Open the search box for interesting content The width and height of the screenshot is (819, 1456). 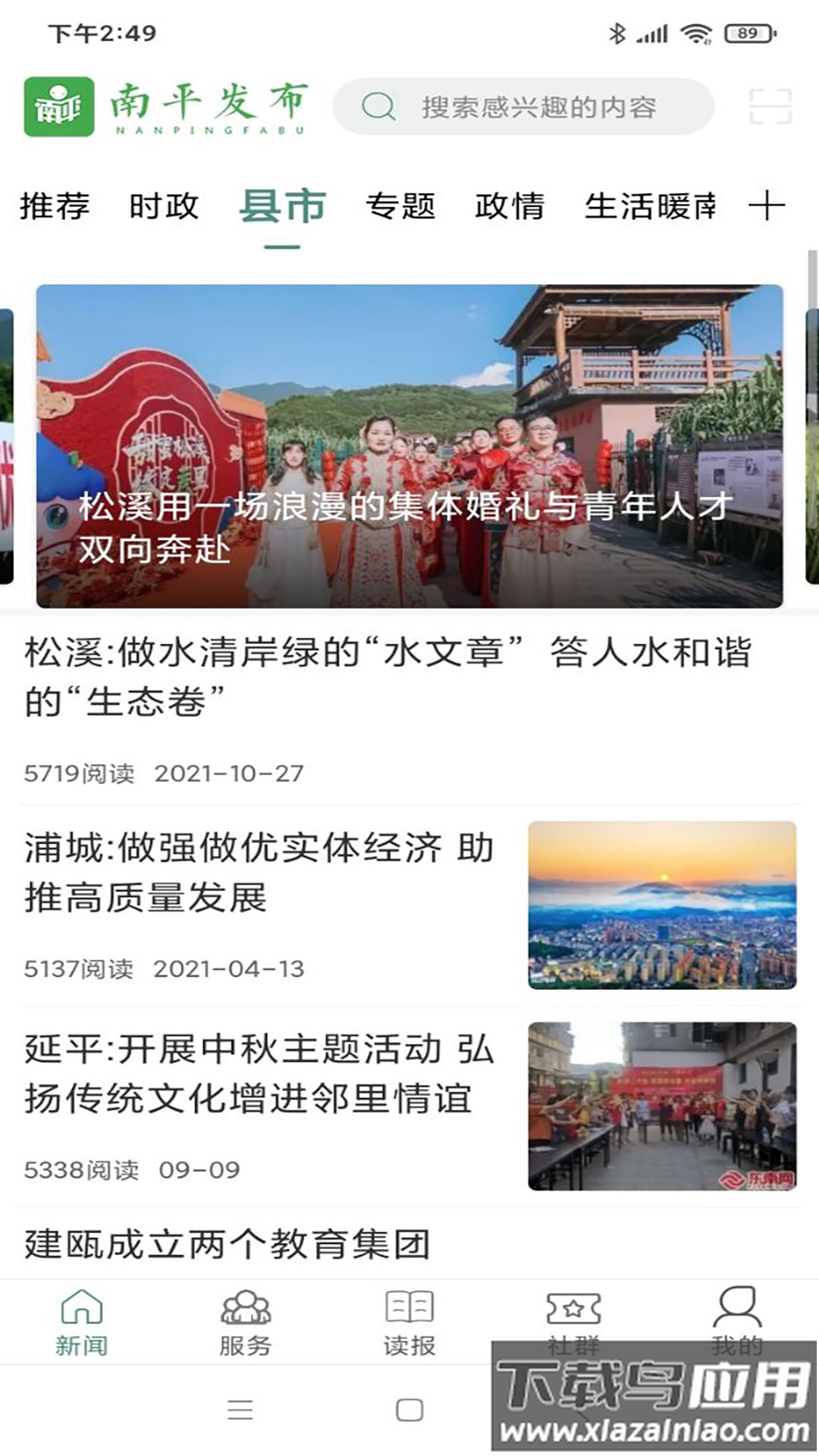523,107
